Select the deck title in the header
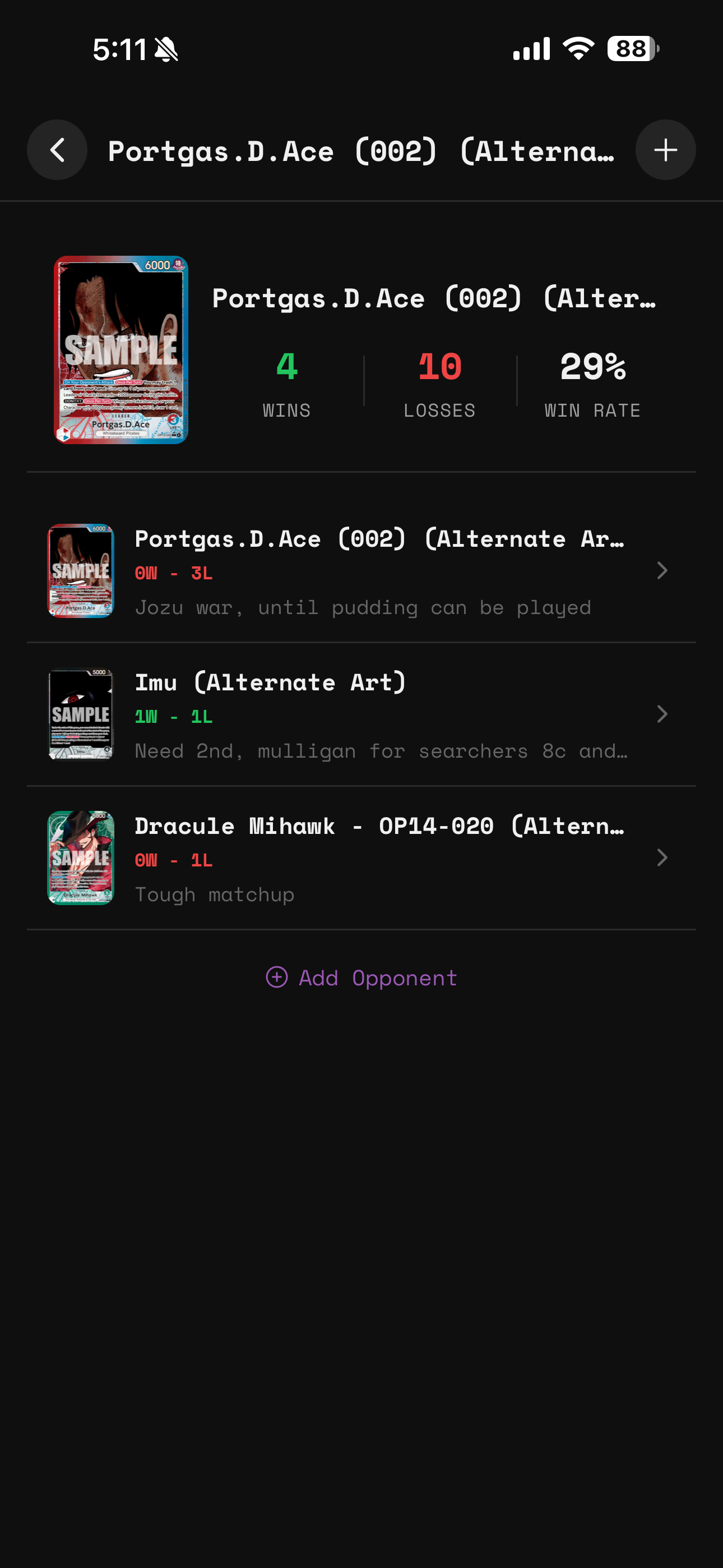This screenshot has width=723, height=1568. click(361, 151)
